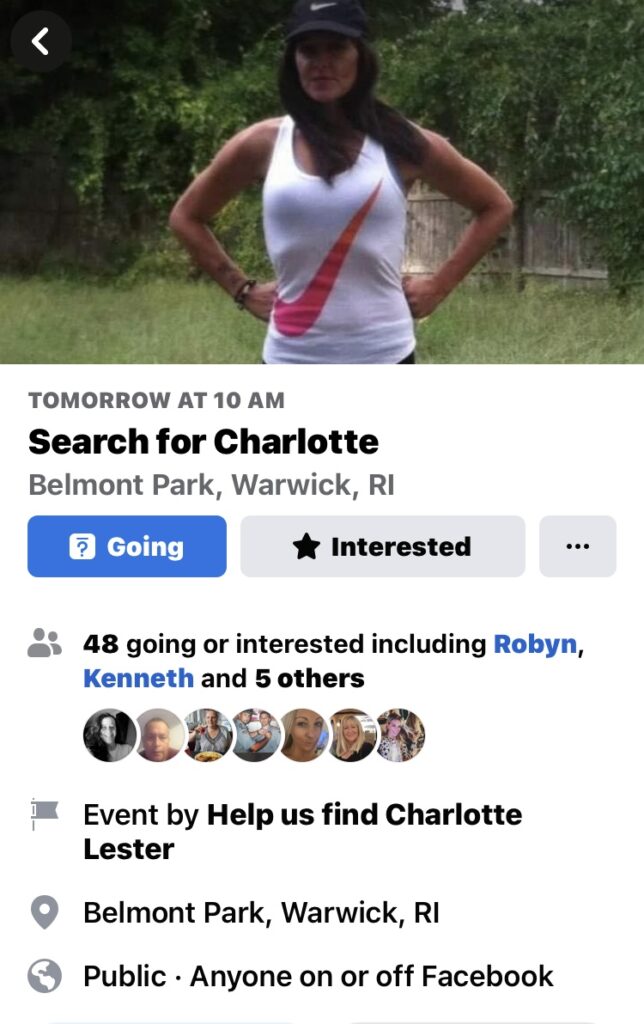Image resolution: width=644 pixels, height=1024 pixels.
Task: Go back using the top-left arrow
Action: 40,41
